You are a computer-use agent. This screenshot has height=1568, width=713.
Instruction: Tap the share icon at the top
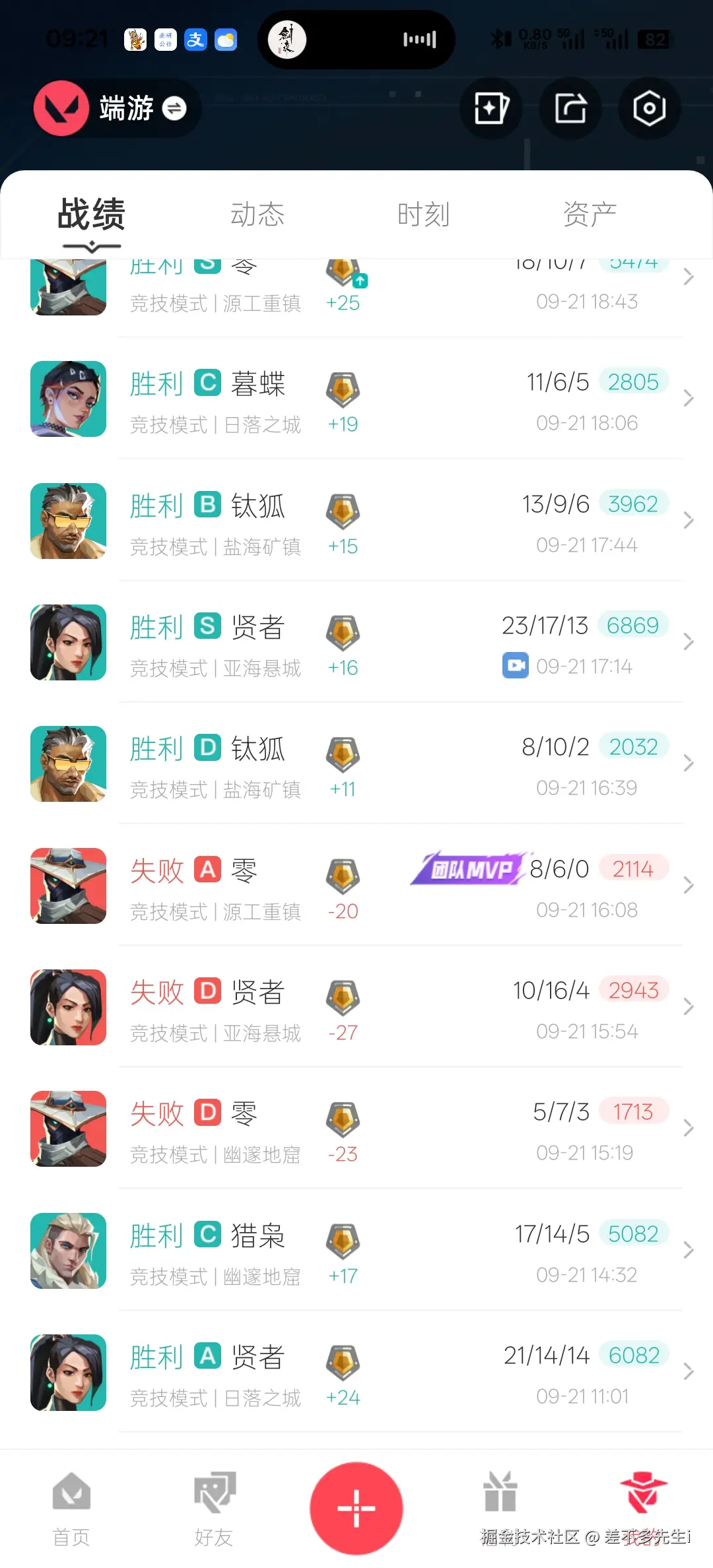tap(570, 109)
